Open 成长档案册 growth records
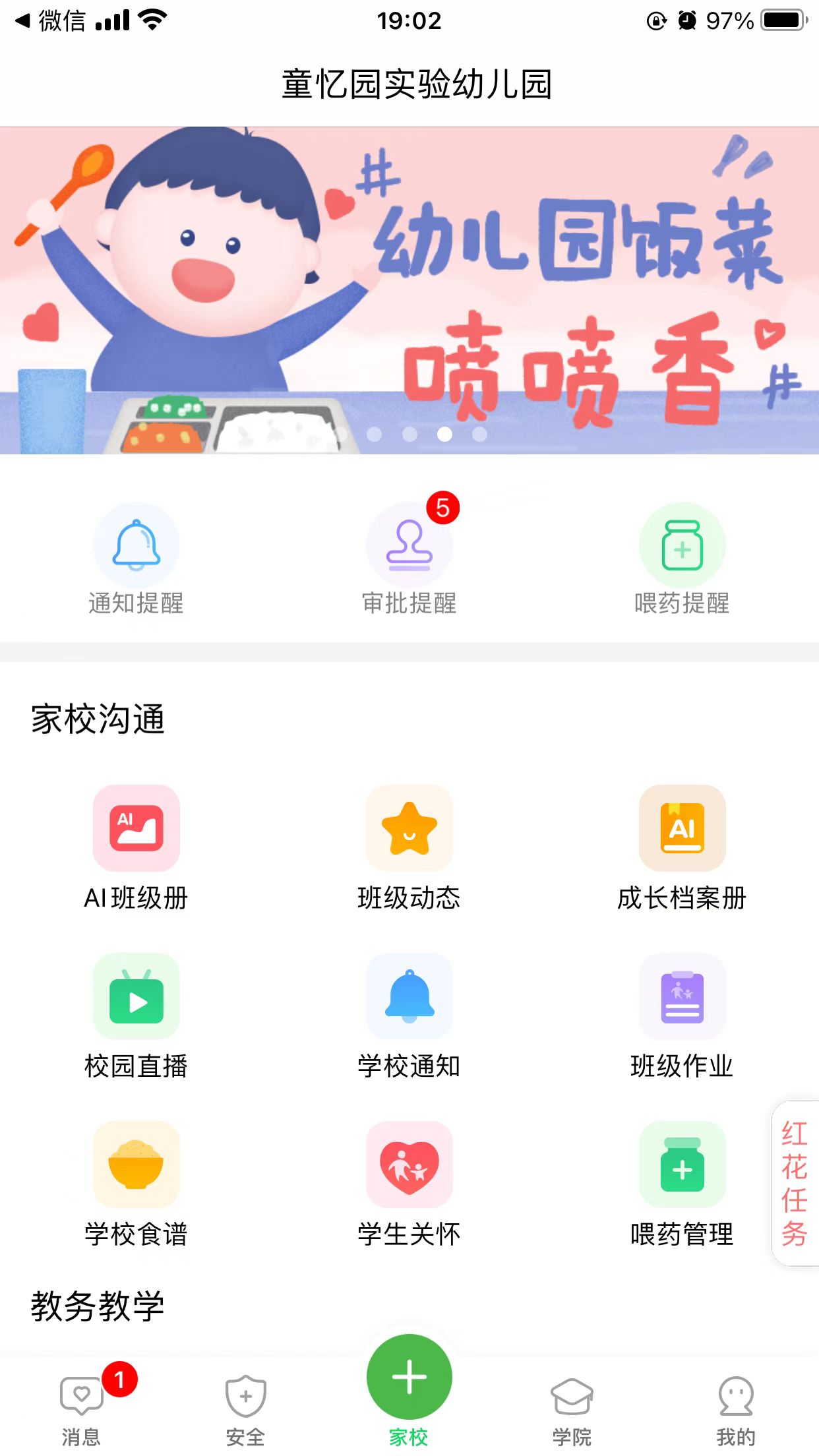The height and width of the screenshot is (1456, 819). 682,847
